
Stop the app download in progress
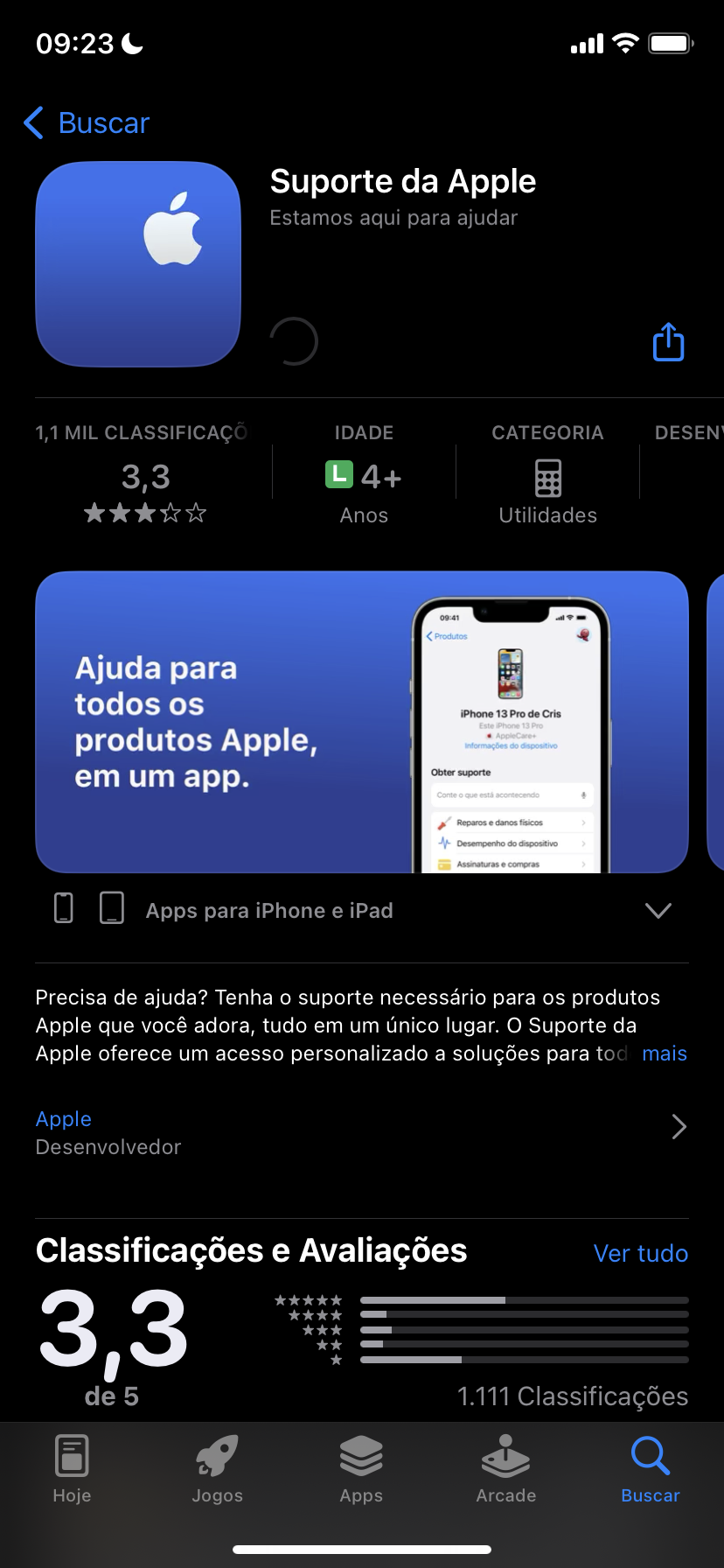pos(294,341)
